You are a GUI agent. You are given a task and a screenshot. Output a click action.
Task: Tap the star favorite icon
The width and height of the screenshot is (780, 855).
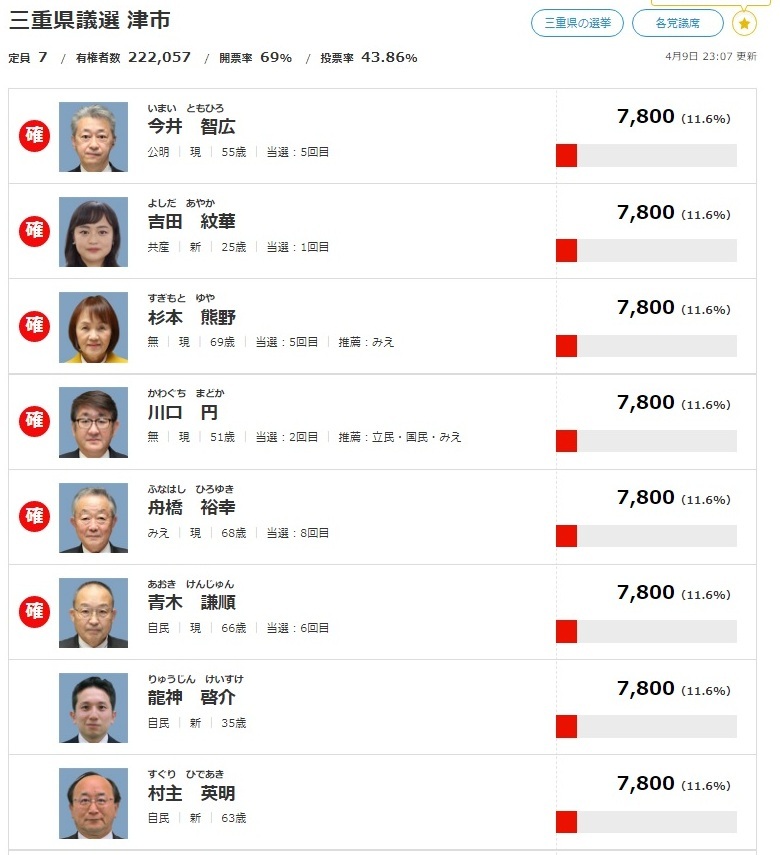tap(744, 23)
